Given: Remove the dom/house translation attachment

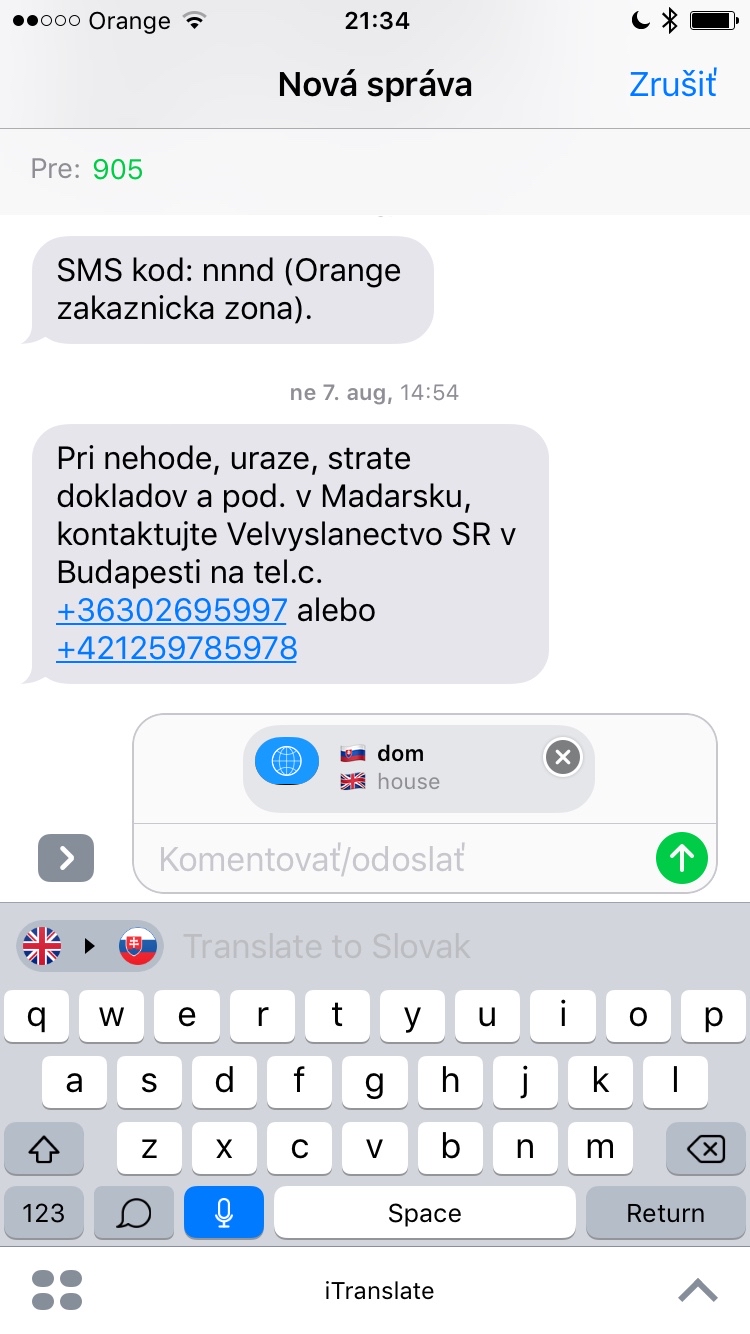Looking at the screenshot, I should point(562,758).
